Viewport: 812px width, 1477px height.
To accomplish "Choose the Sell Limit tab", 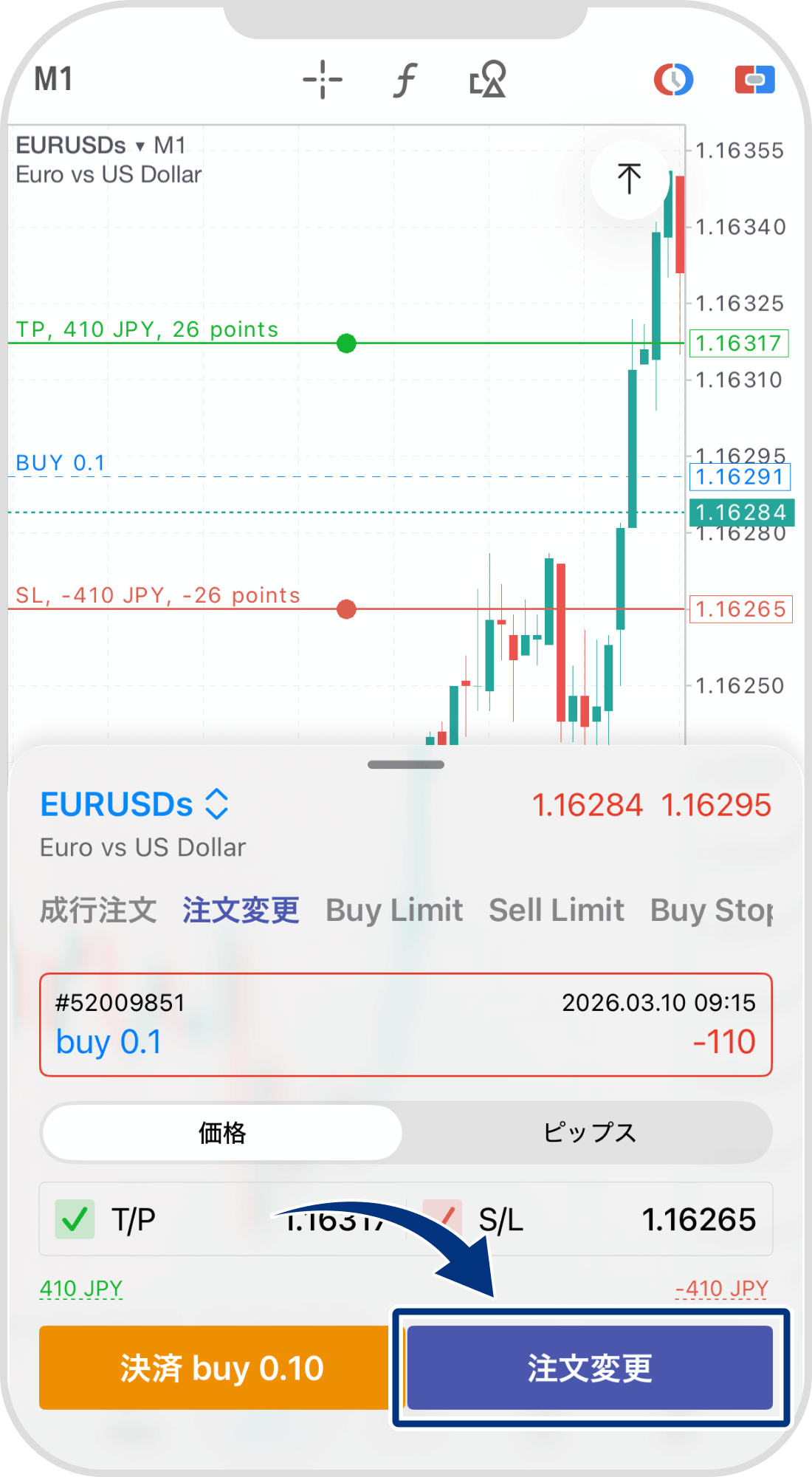I will click(x=557, y=911).
